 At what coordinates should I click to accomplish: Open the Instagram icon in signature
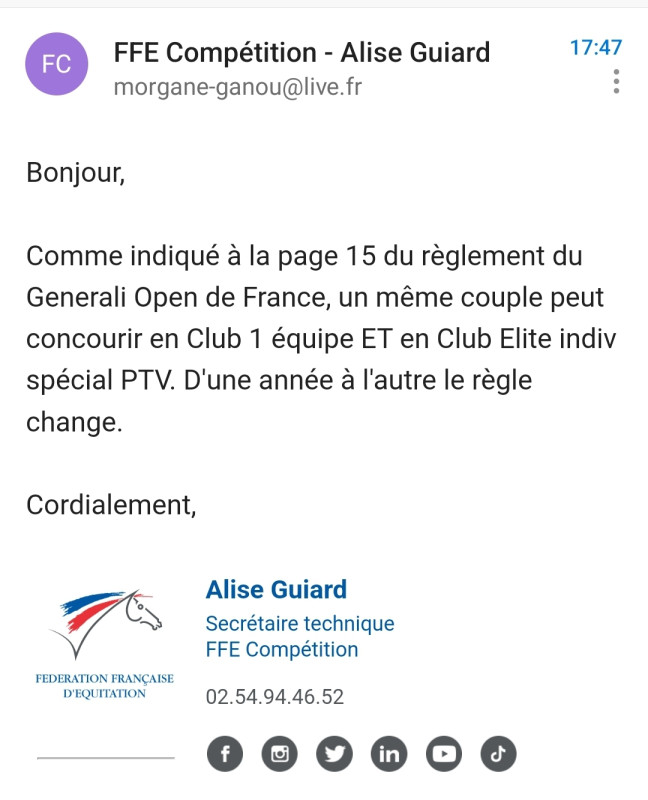pyautogui.click(x=280, y=754)
